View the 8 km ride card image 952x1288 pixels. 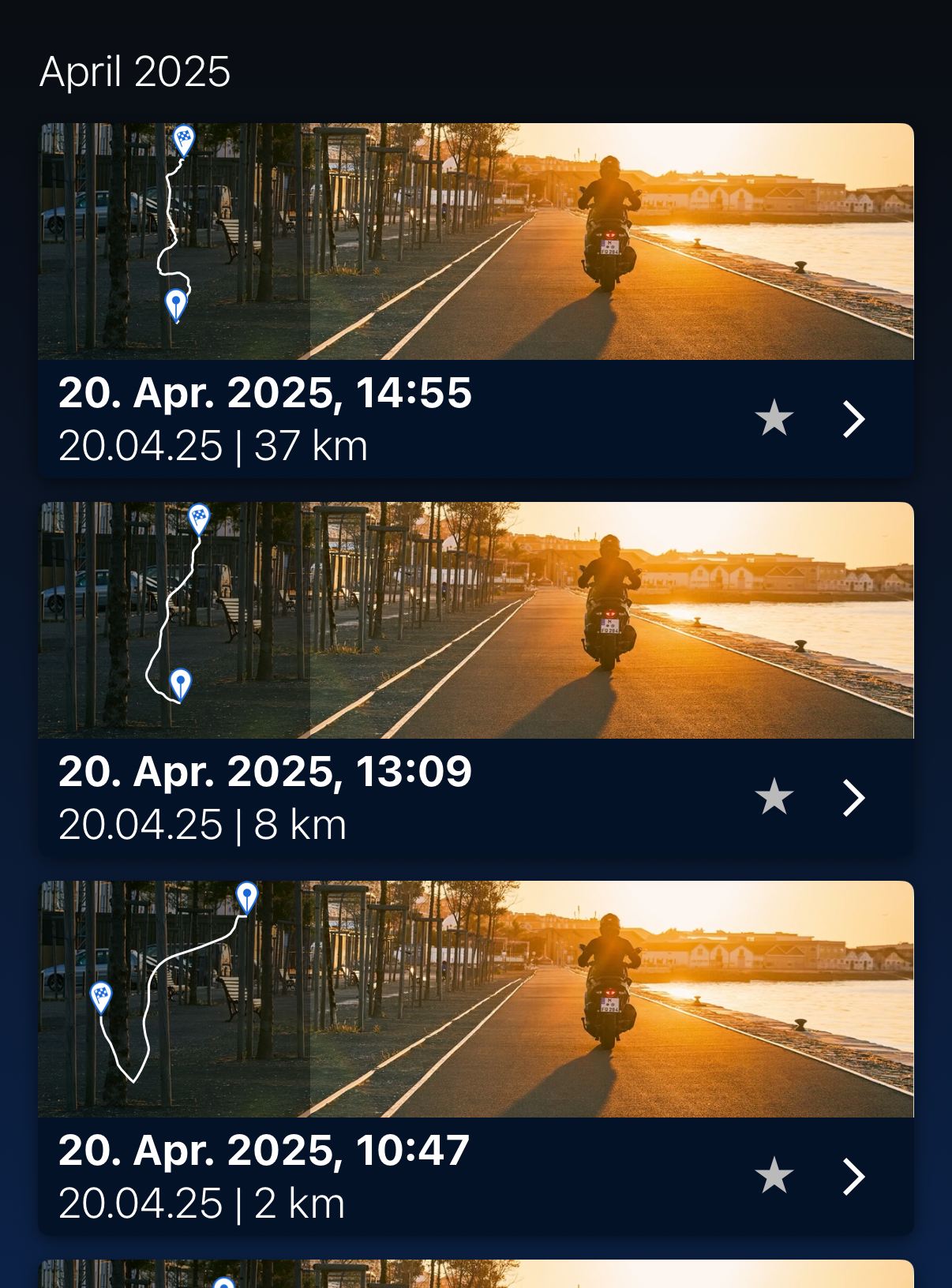(476, 620)
